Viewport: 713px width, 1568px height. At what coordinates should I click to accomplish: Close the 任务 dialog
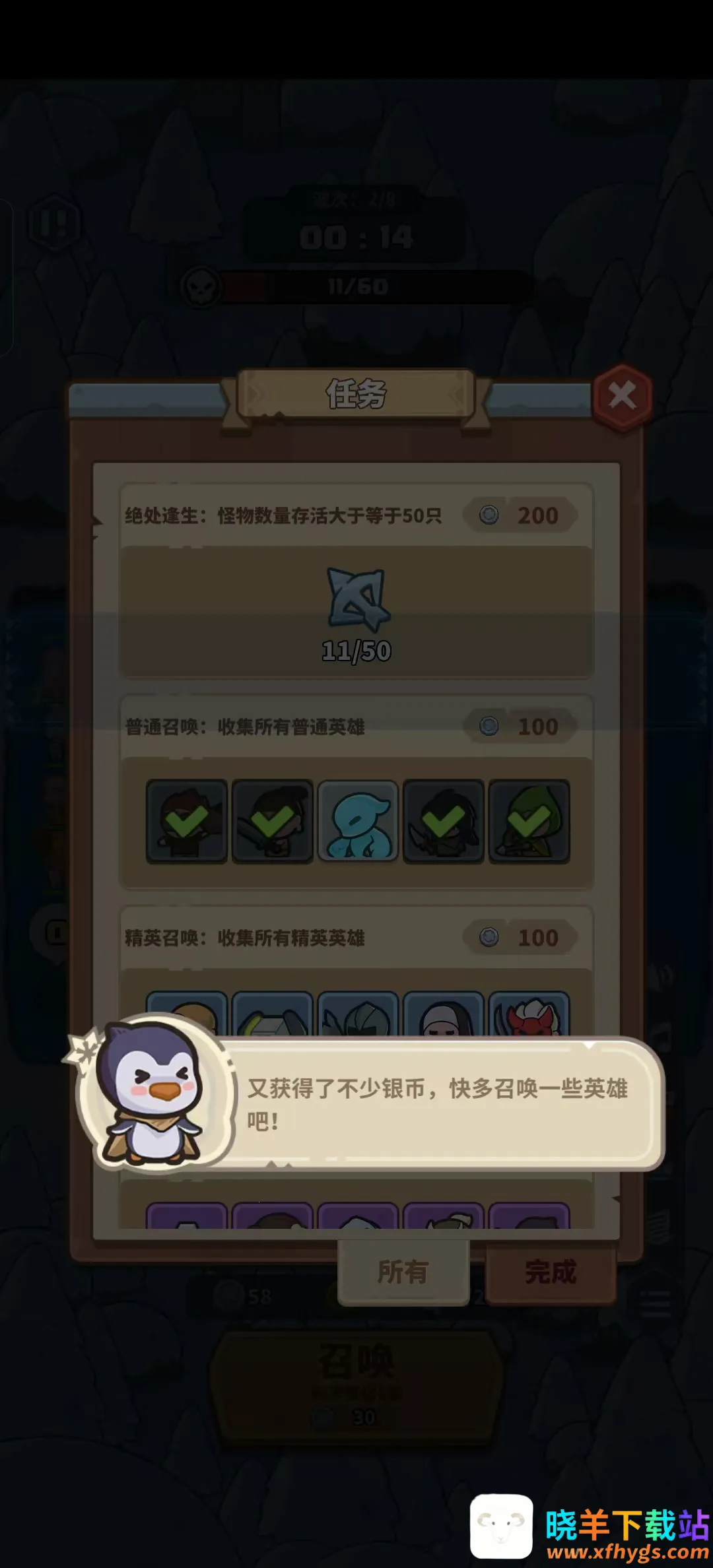[622, 395]
